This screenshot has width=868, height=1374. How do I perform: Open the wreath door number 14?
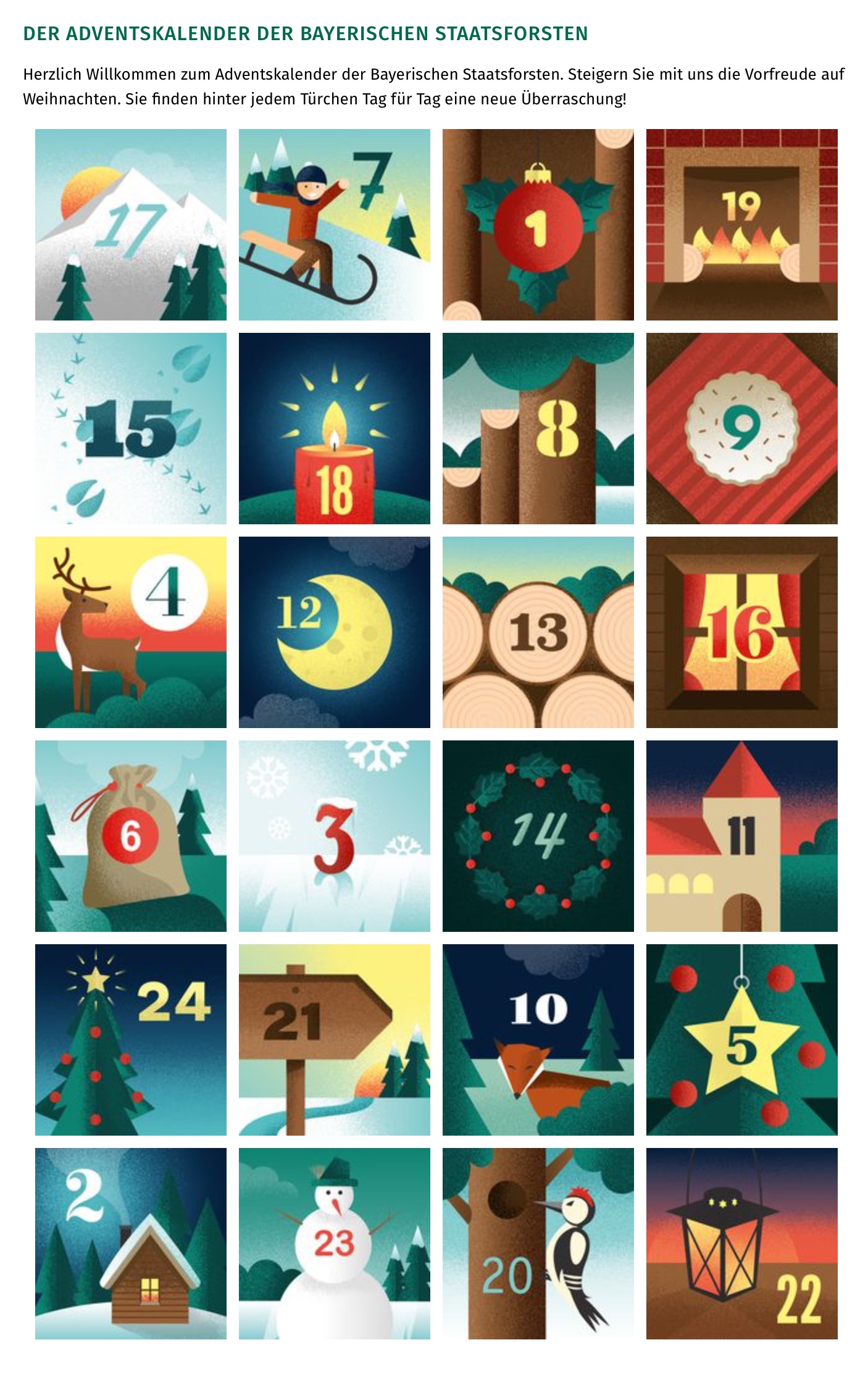point(538,836)
